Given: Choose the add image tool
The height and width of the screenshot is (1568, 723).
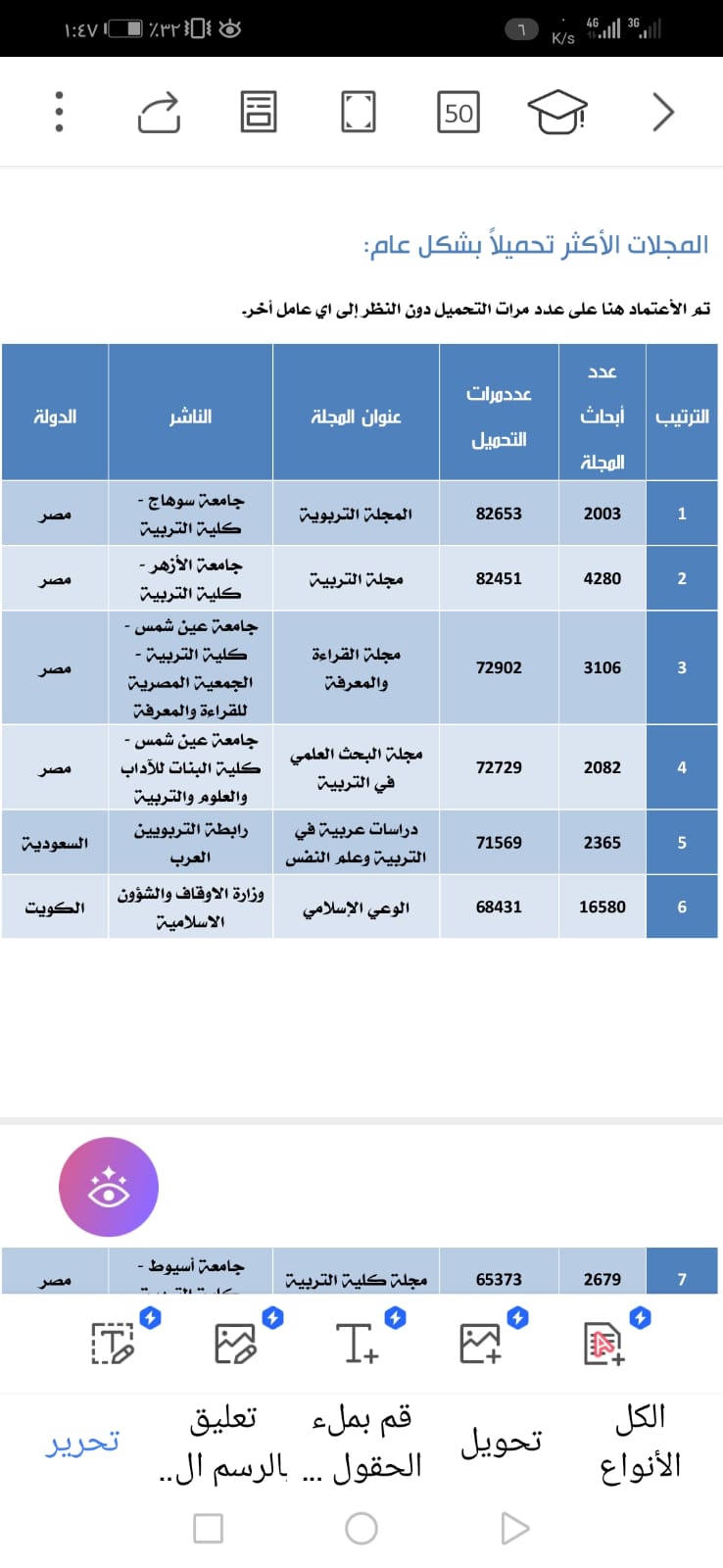Looking at the screenshot, I should (480, 1343).
